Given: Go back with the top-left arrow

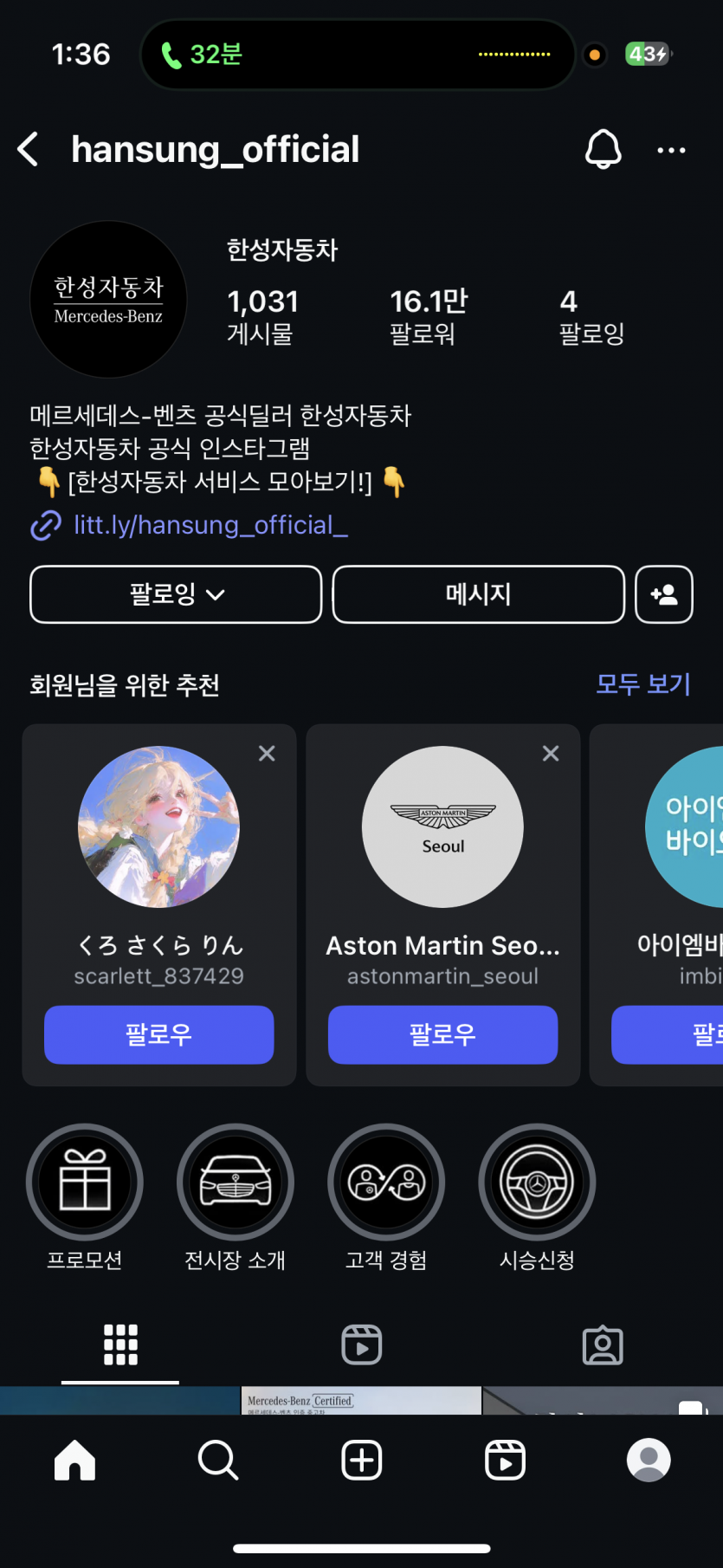Looking at the screenshot, I should 29,150.
